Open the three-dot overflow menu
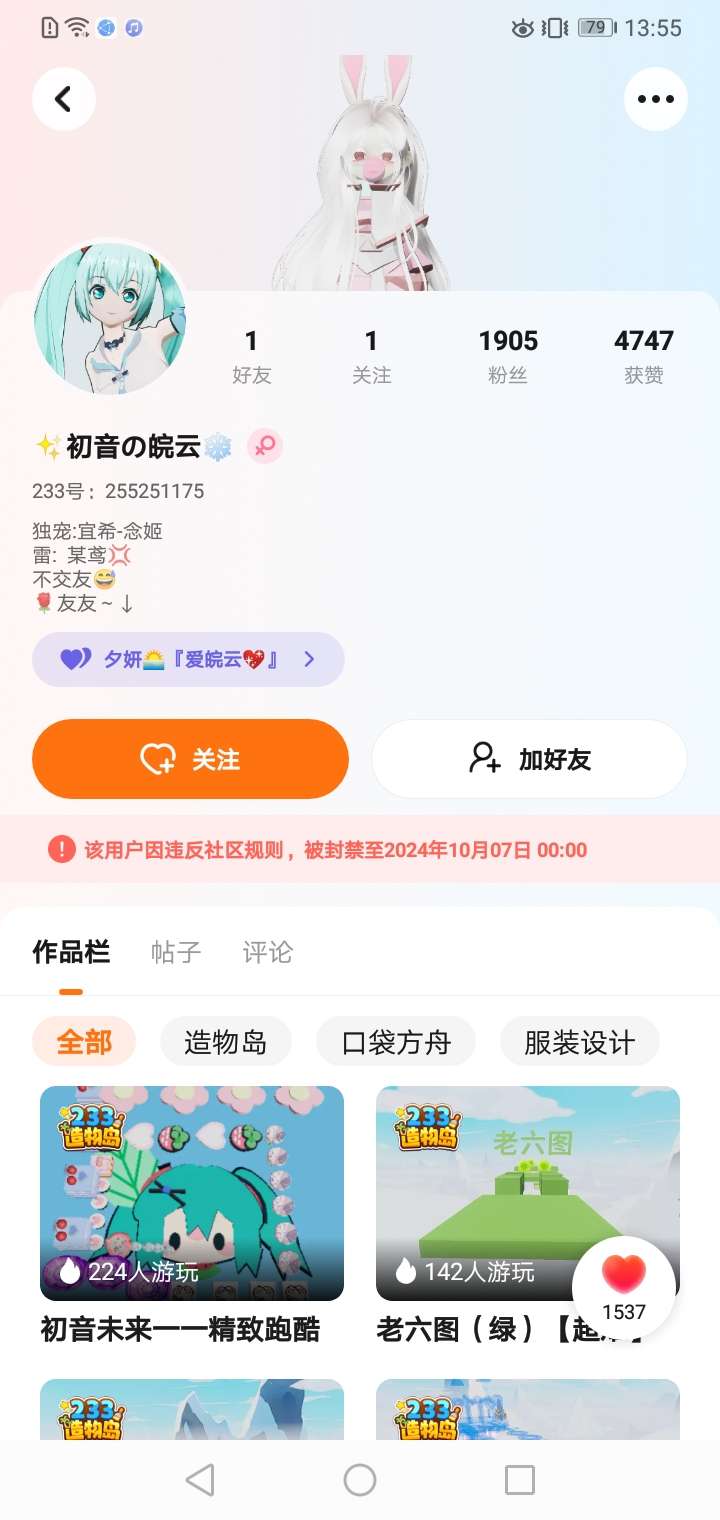The width and height of the screenshot is (720, 1520). 655,99
